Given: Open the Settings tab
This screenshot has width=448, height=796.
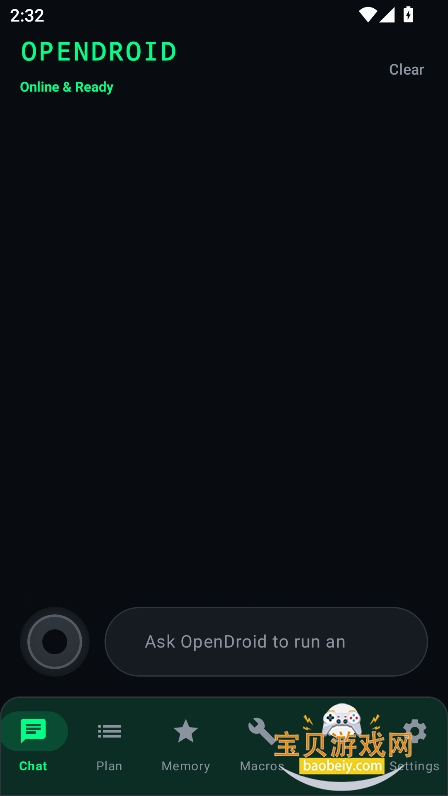Looking at the screenshot, I should pyautogui.click(x=414, y=744).
